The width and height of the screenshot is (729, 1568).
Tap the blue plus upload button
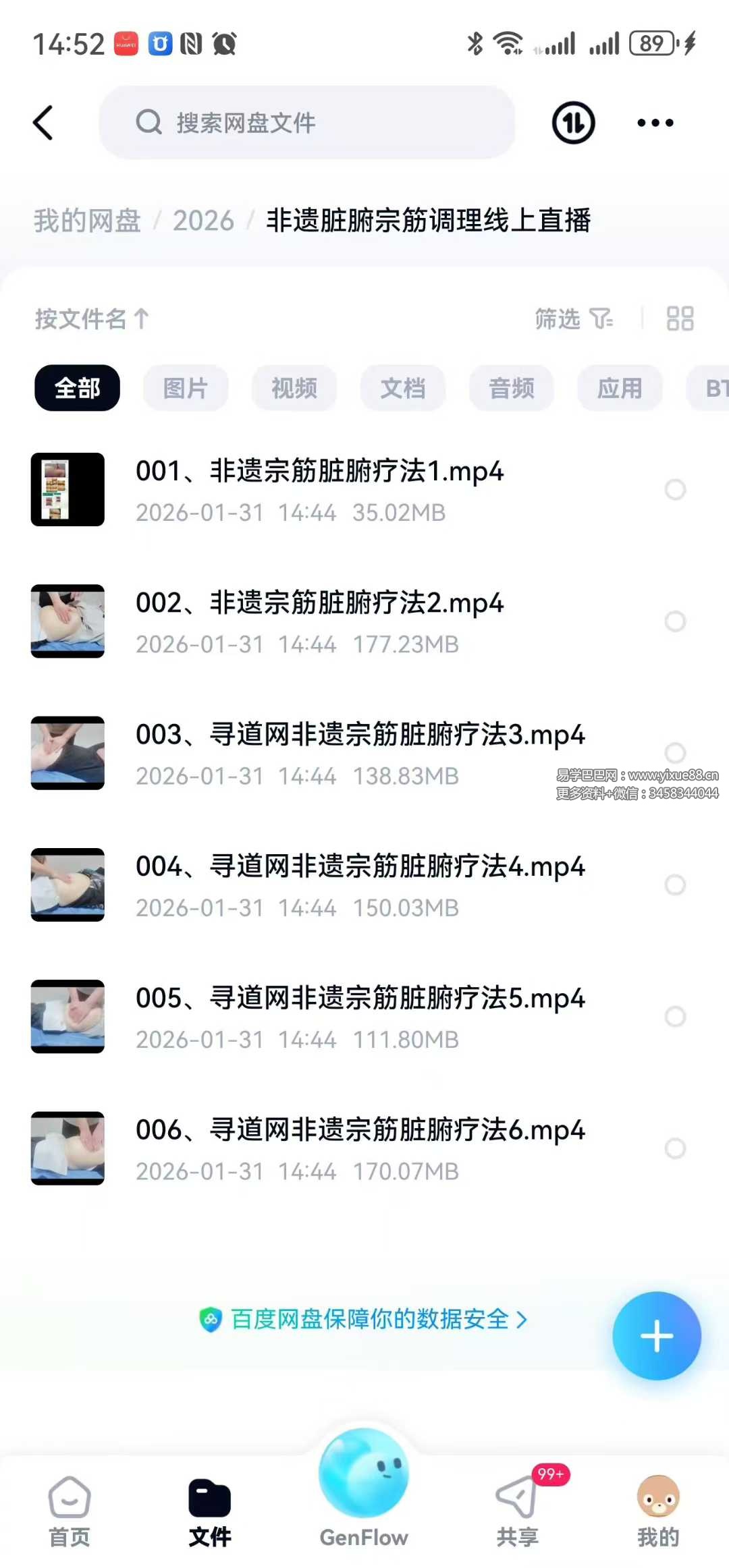tap(656, 1336)
